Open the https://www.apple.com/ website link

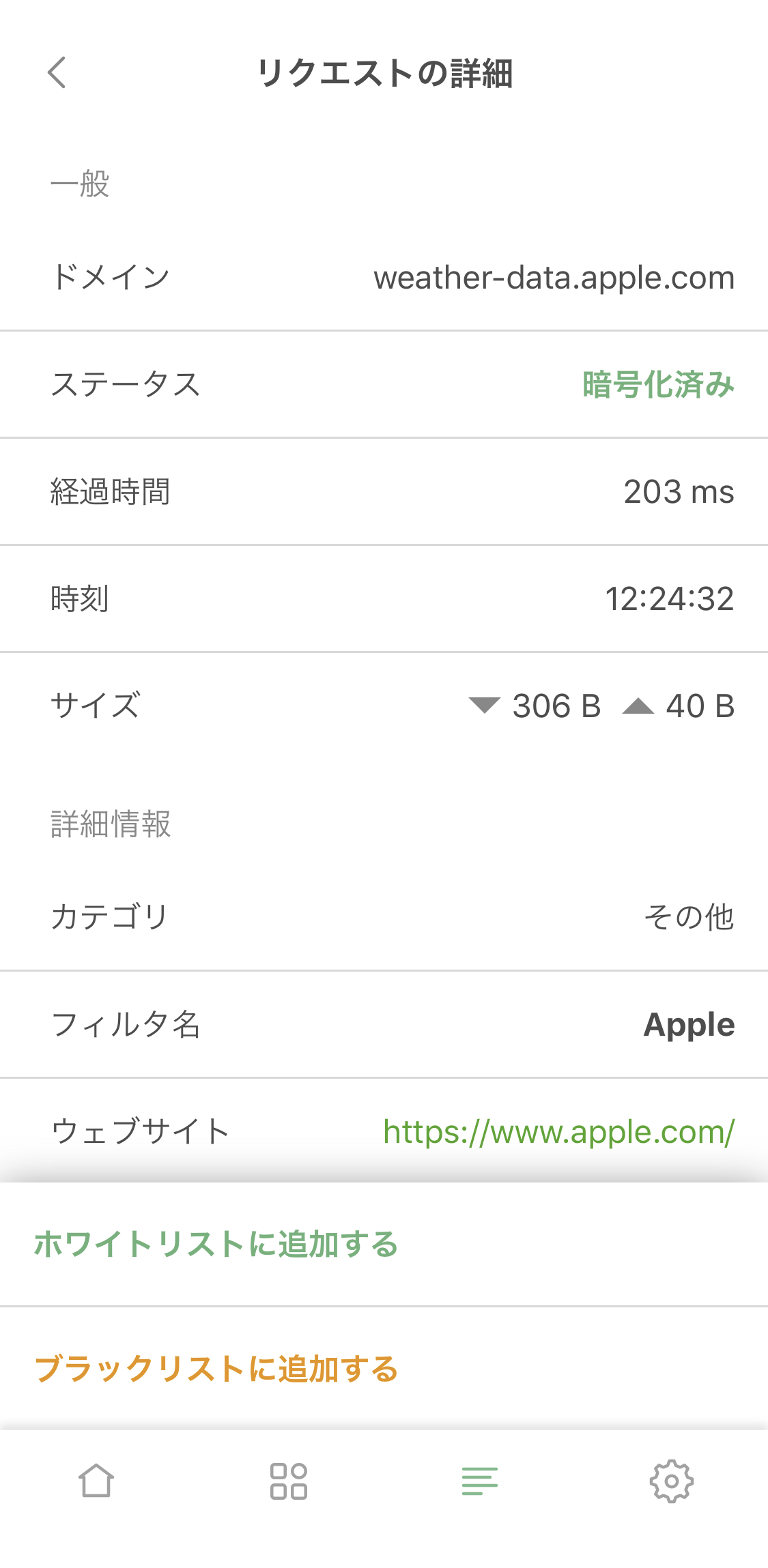[x=558, y=1131]
